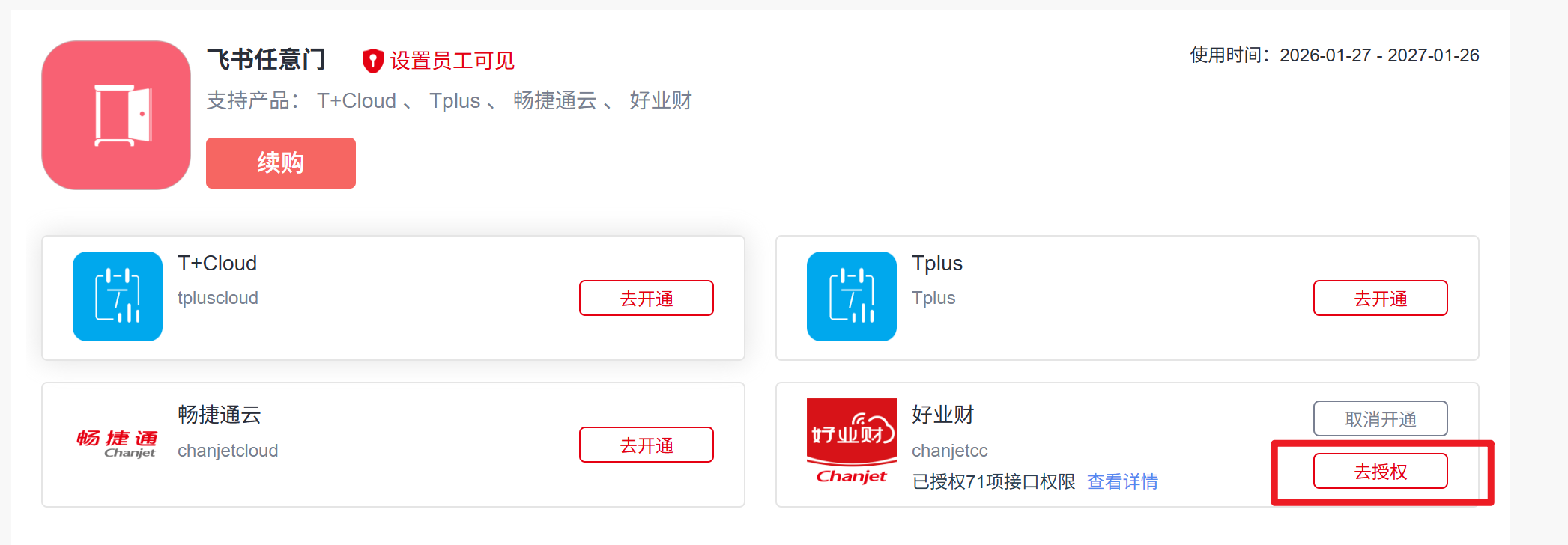Tap 去授权 for 好业财

click(1380, 471)
